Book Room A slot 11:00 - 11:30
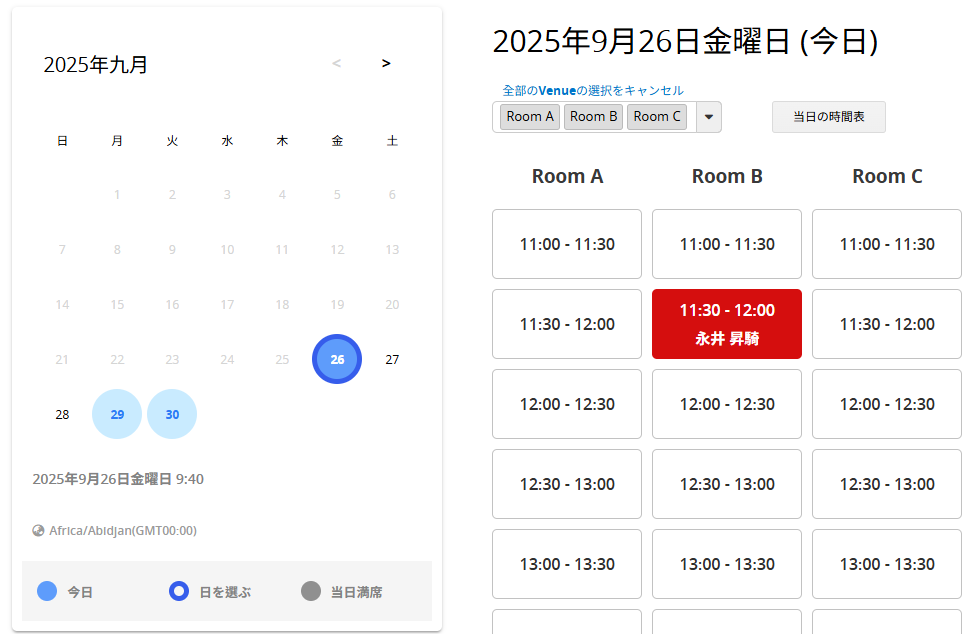This screenshot has width=979, height=634. [x=567, y=244]
